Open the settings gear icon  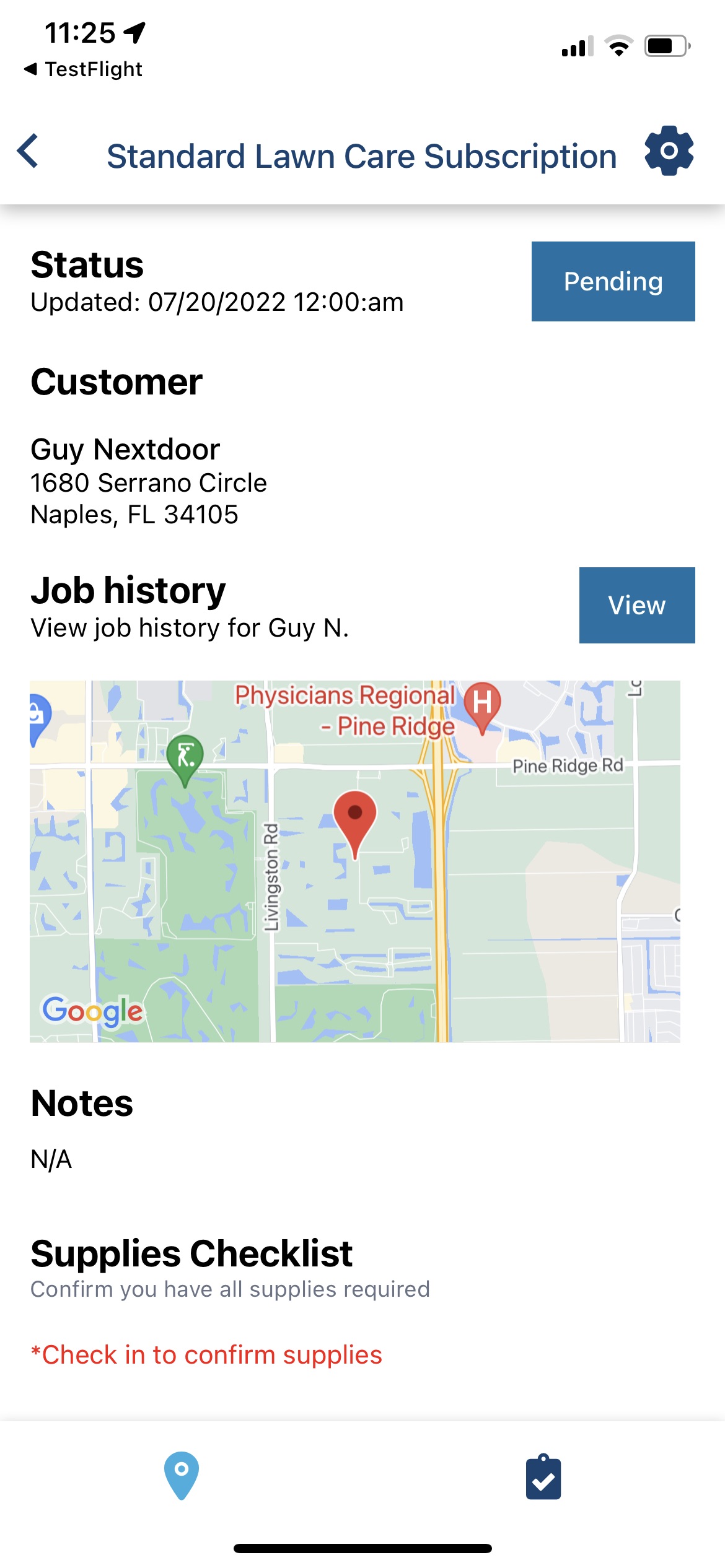(669, 151)
